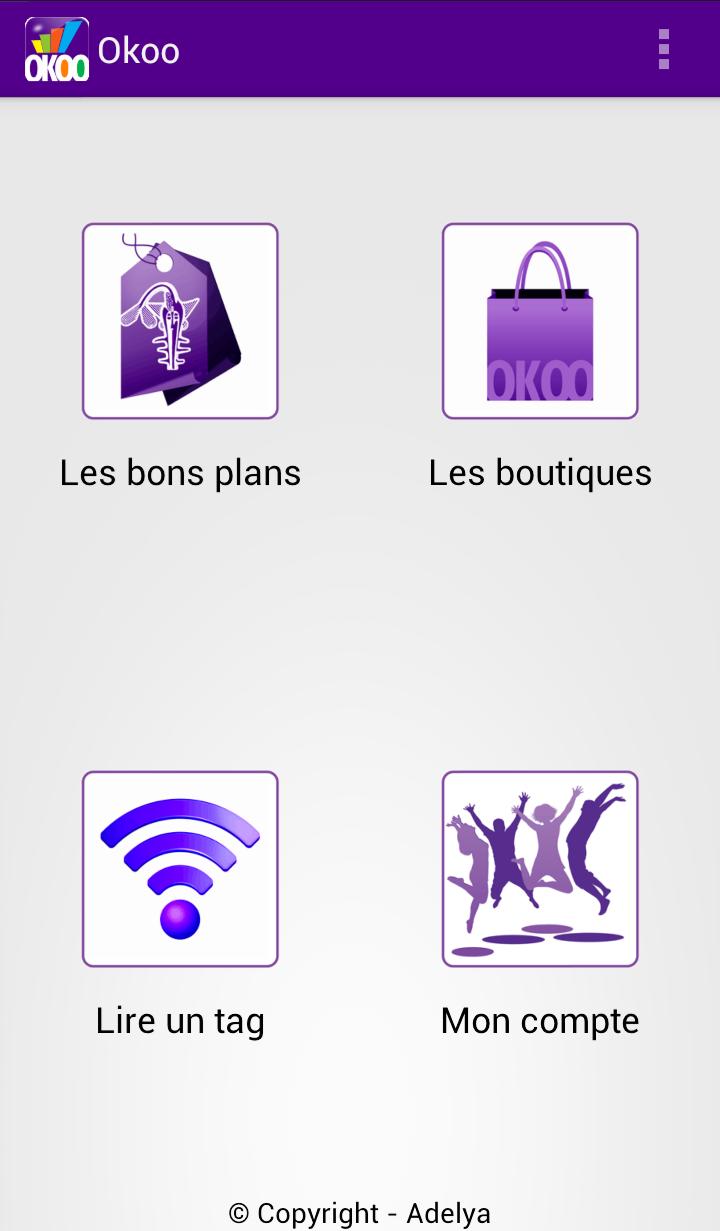Select Lire un tag tile
720x1231 pixels.
point(180,868)
